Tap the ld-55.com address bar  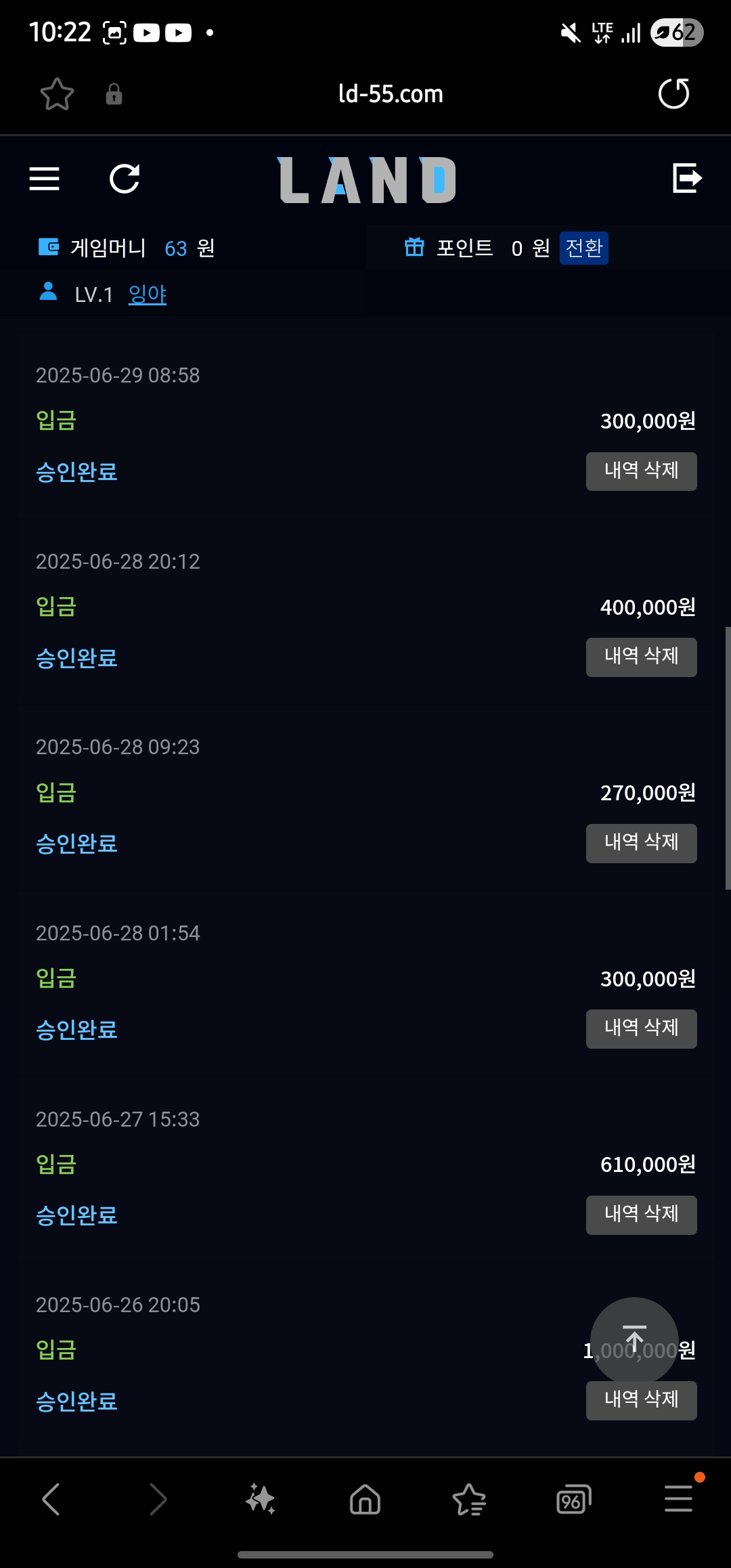tap(391, 94)
